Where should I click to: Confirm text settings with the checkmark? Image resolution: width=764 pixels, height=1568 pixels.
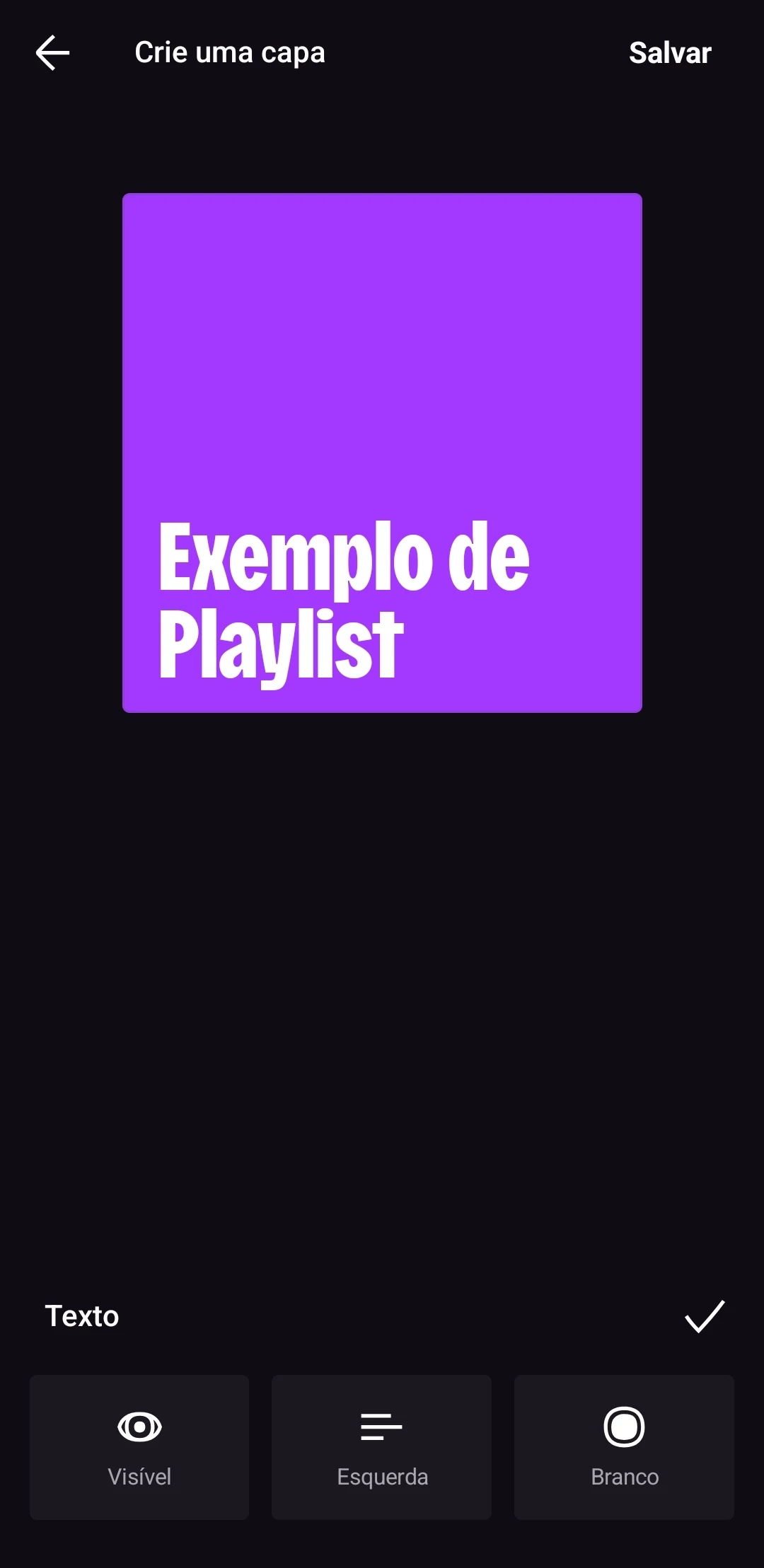click(705, 1316)
